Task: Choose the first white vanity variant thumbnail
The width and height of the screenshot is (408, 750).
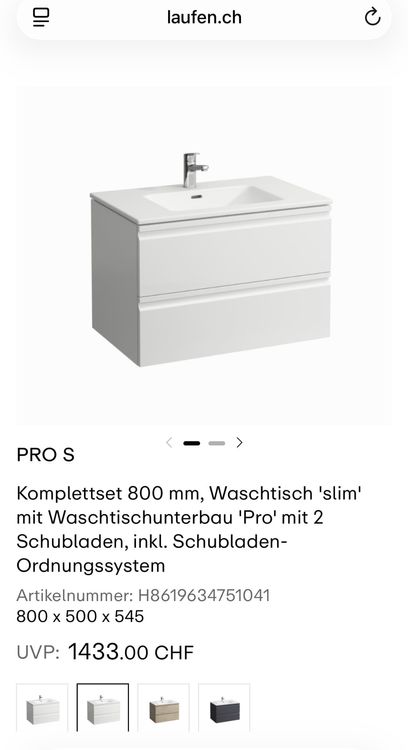Action: tap(43, 707)
